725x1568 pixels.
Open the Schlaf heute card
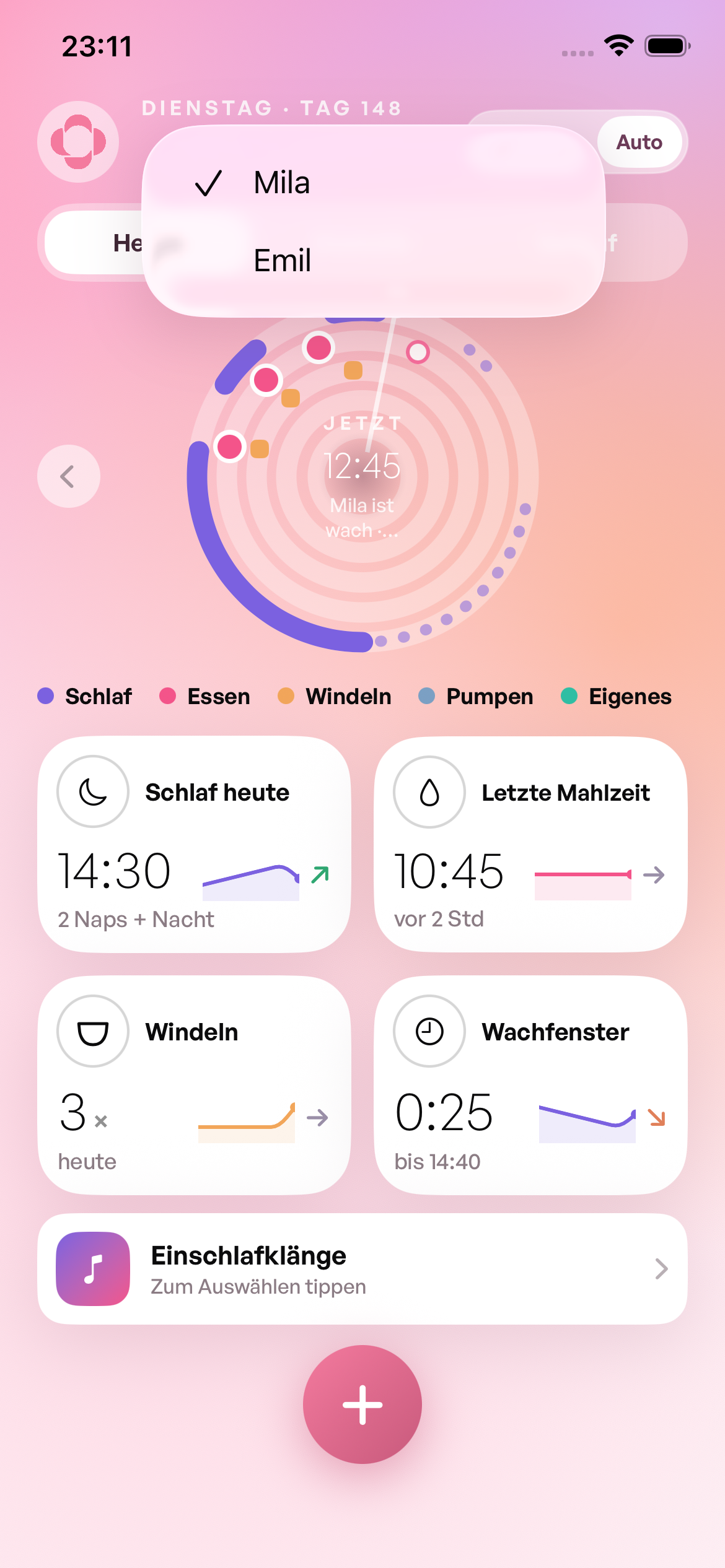click(194, 844)
